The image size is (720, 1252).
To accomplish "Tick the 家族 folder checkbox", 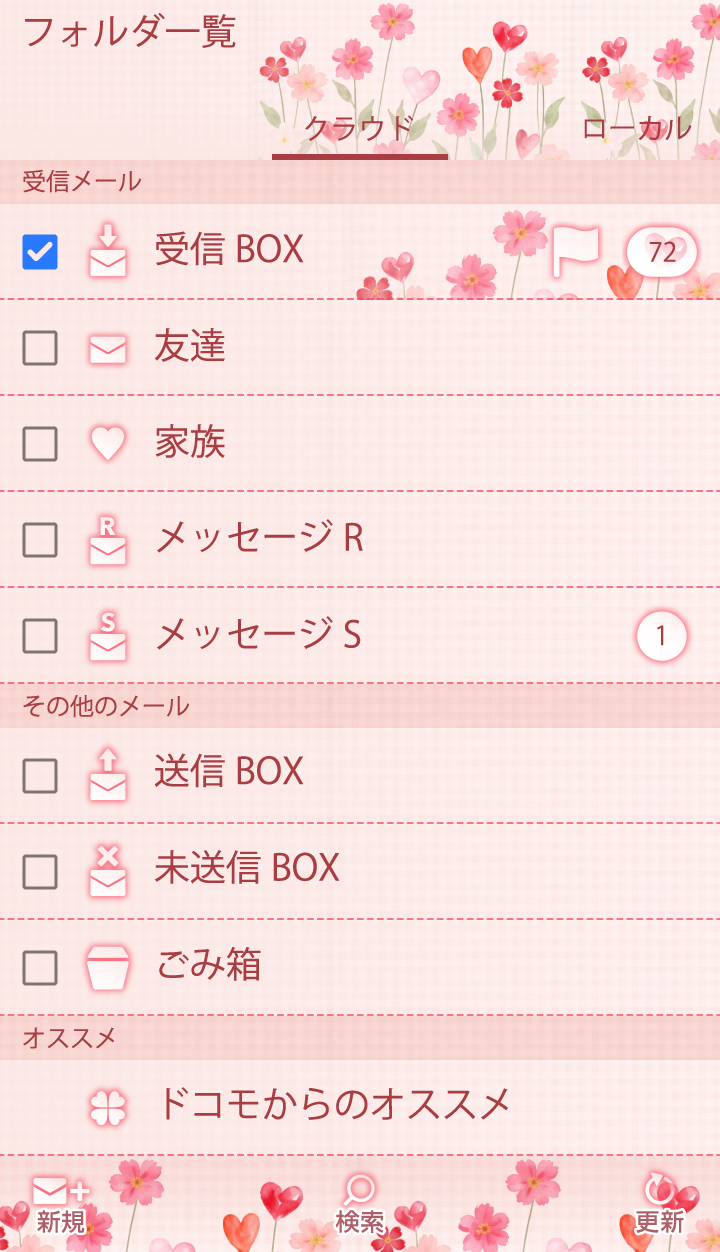I will [40, 444].
